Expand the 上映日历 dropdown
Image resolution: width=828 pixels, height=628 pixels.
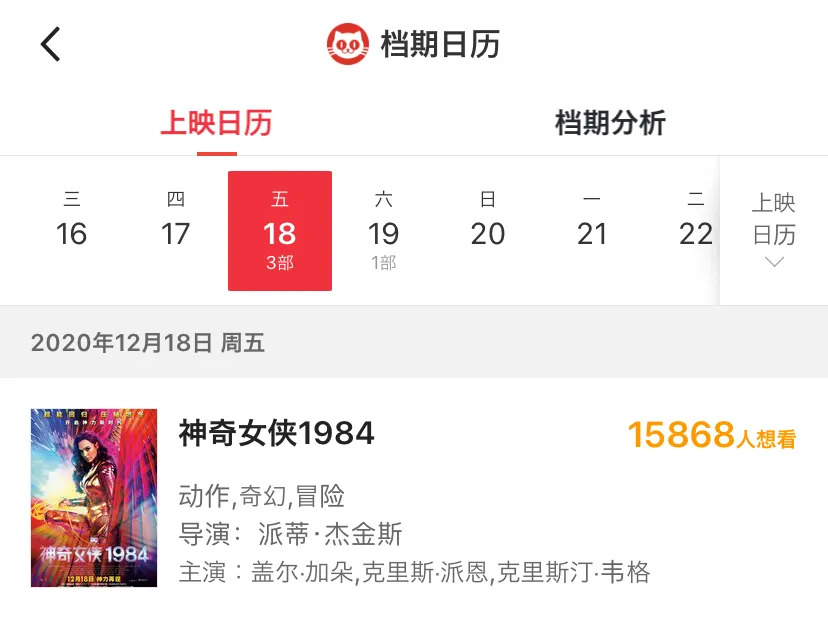tap(773, 231)
